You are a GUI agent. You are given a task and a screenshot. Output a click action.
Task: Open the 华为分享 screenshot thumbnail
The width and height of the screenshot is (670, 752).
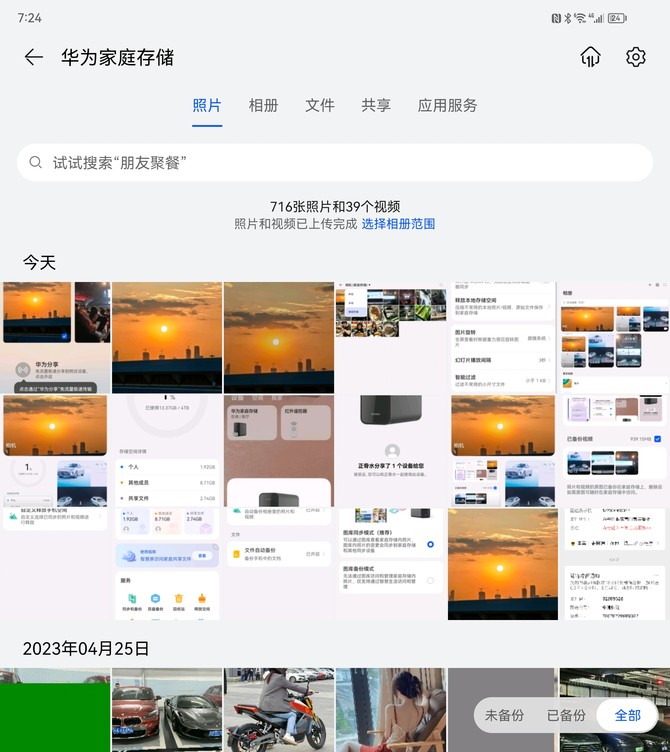coord(56,338)
